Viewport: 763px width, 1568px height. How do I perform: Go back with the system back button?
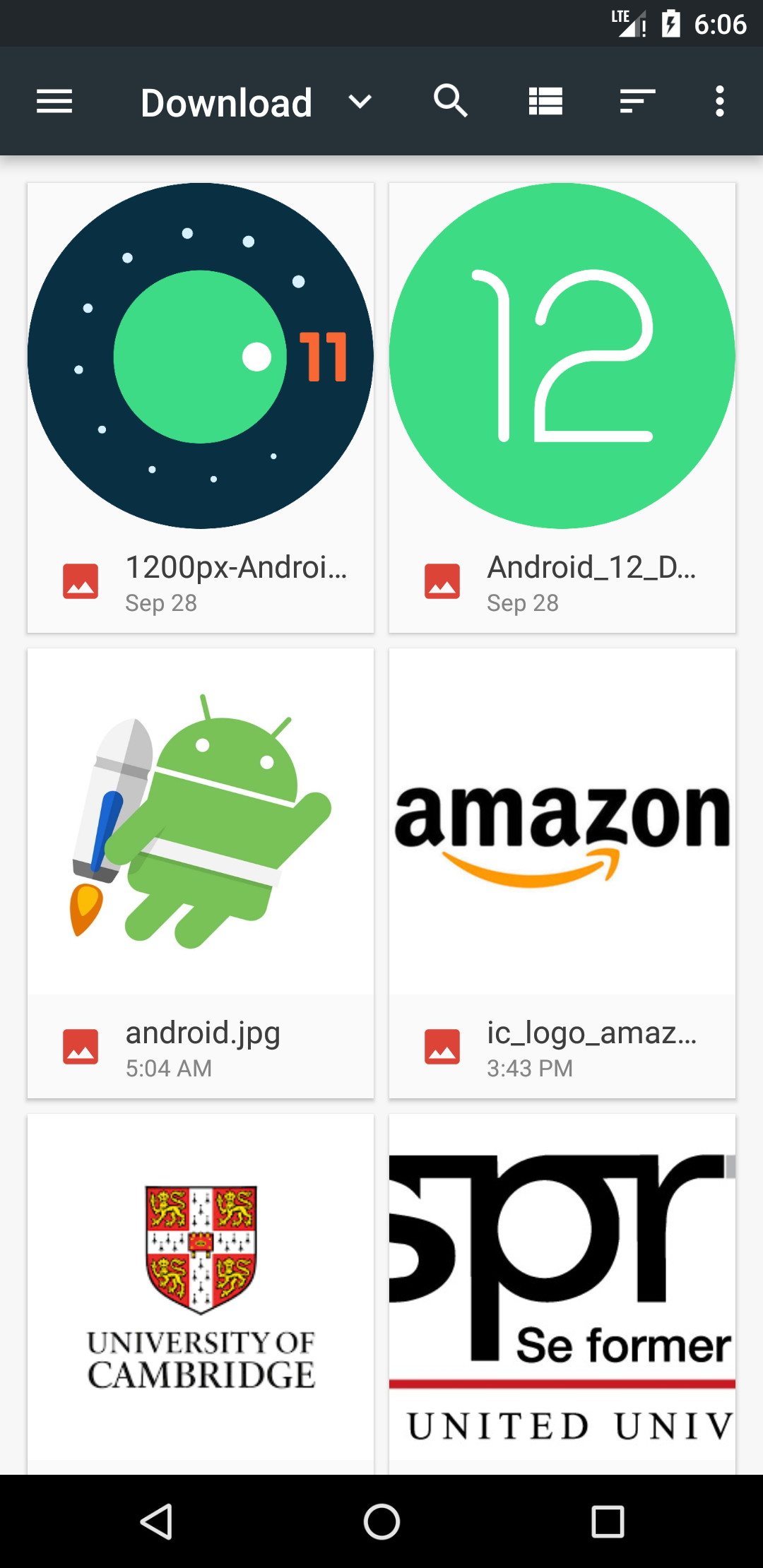[x=156, y=1521]
